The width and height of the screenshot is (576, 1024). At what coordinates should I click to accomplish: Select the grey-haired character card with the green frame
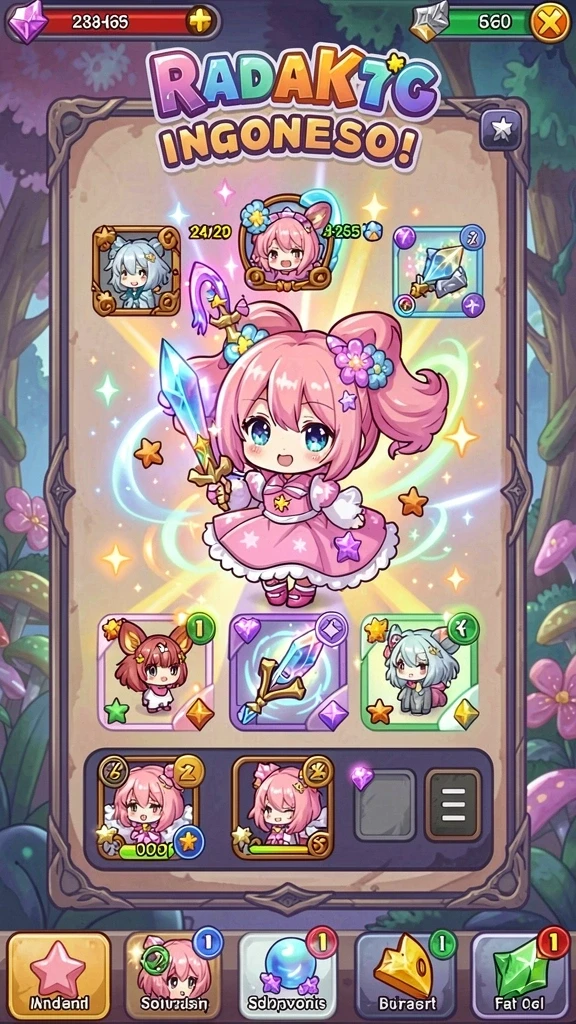(420, 671)
